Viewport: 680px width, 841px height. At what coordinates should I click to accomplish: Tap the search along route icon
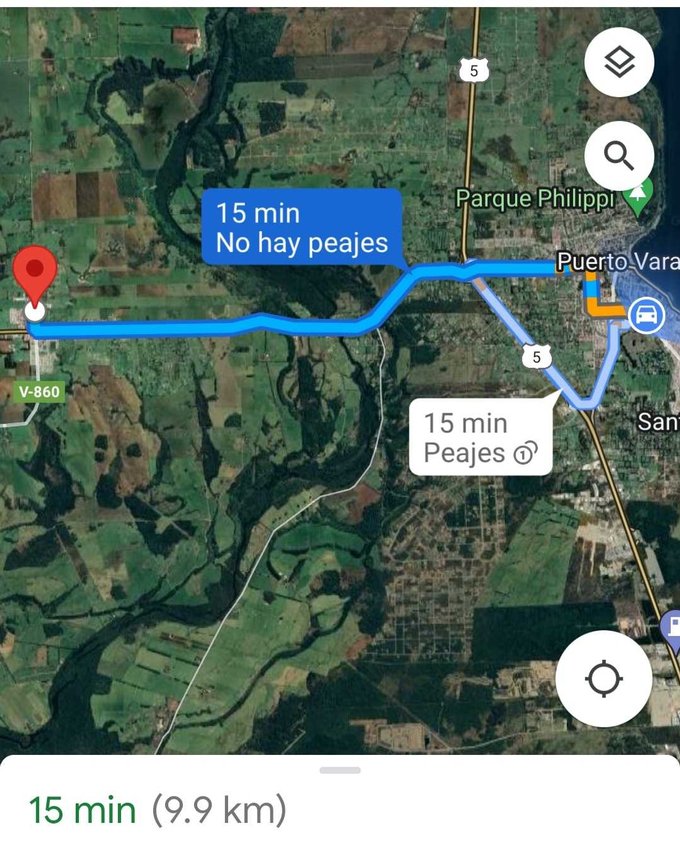coord(620,156)
